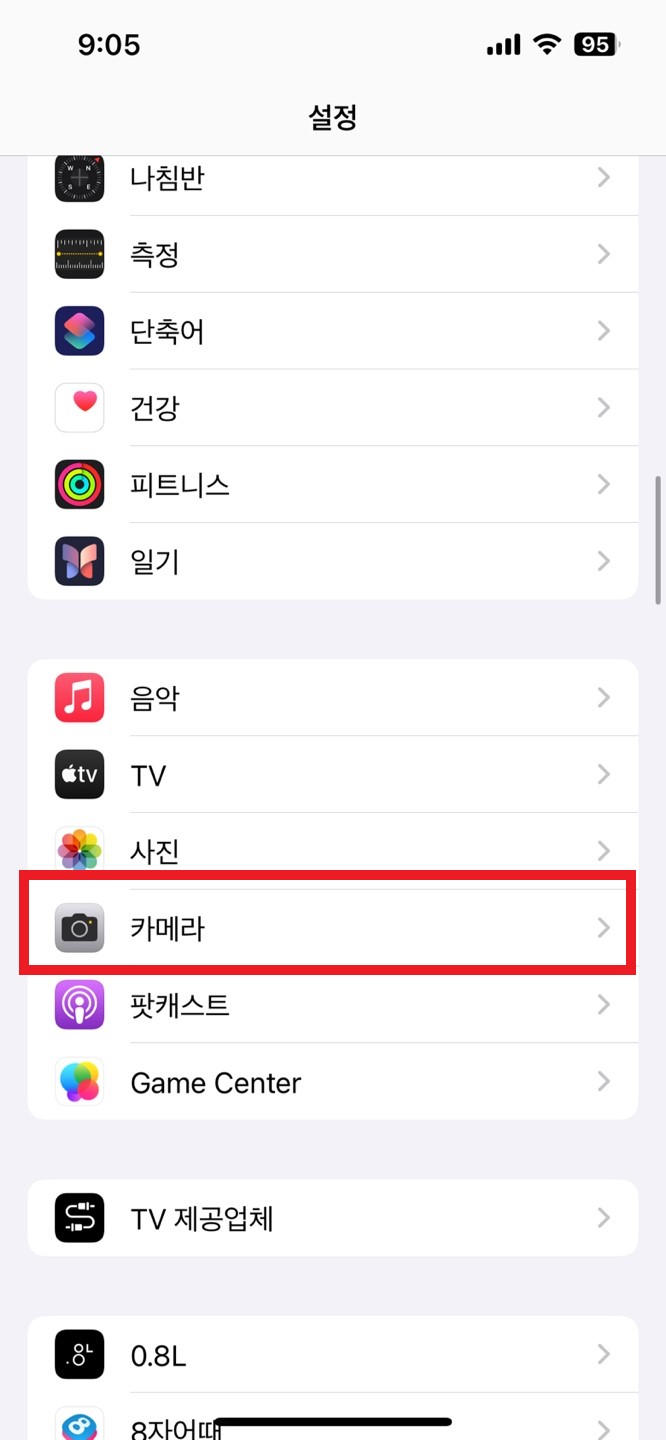Open 음악 settings
Image resolution: width=666 pixels, height=1440 pixels.
pyautogui.click(x=333, y=698)
